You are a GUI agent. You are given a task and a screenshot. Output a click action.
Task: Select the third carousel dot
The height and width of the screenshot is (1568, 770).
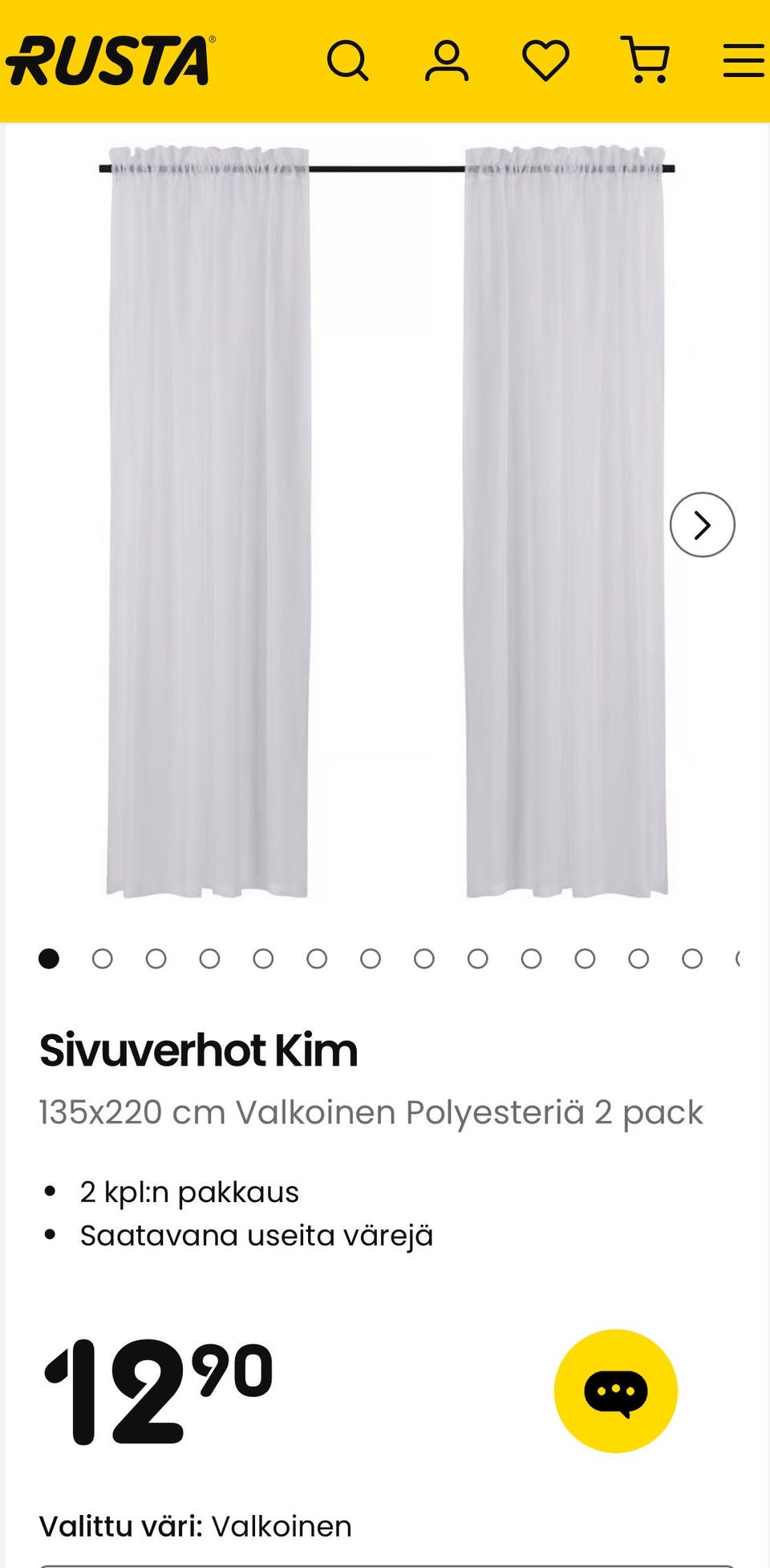point(157,958)
